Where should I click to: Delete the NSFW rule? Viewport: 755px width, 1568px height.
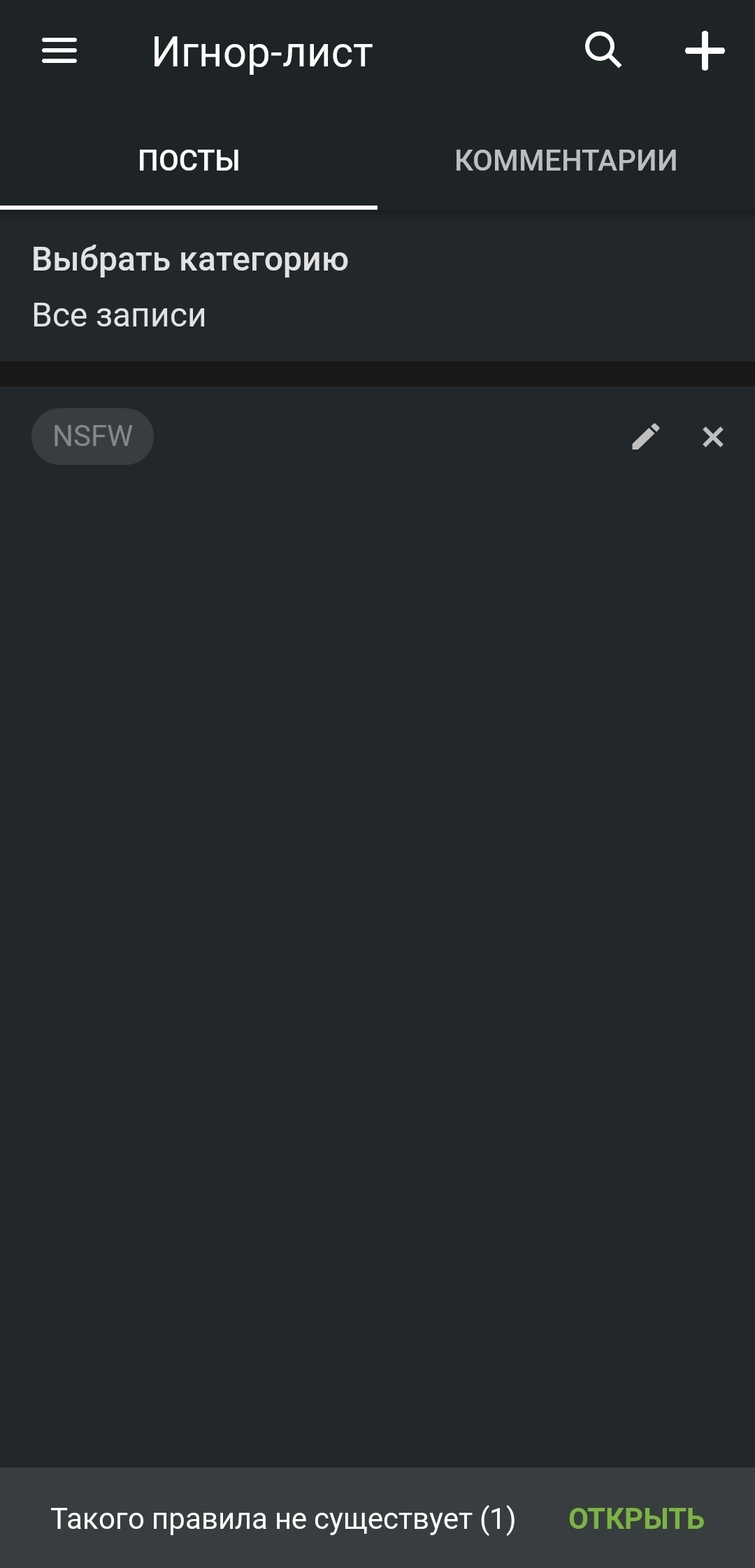712,437
